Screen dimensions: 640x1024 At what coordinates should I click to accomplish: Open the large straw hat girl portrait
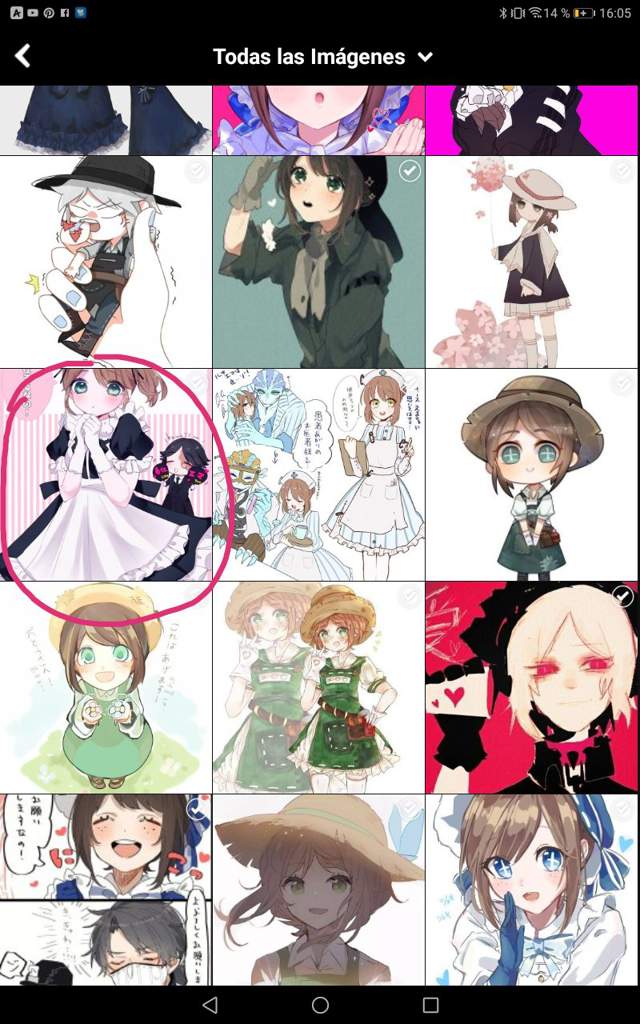318,890
